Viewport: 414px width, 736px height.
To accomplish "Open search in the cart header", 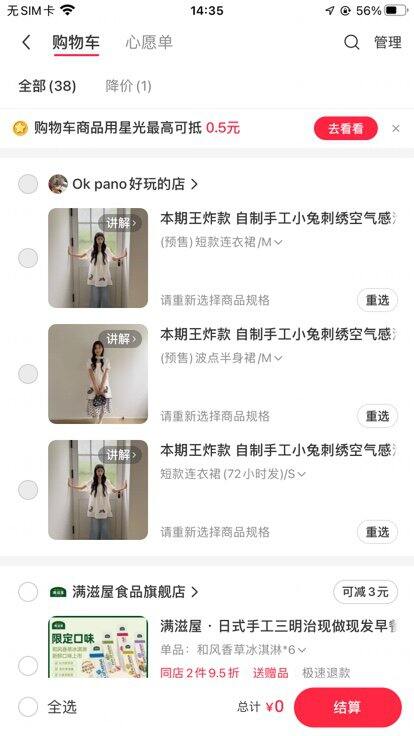I will (x=352, y=43).
